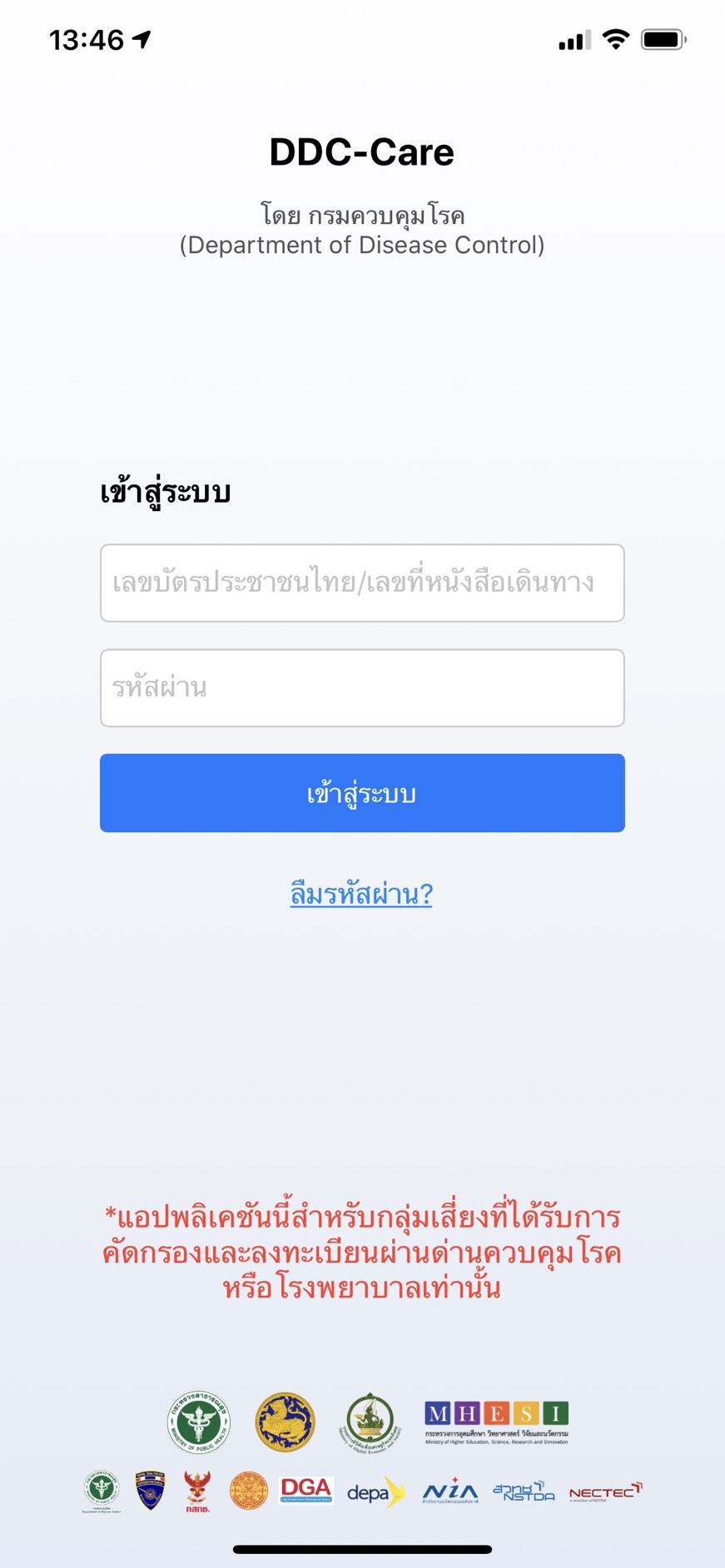Focus the Thai ID/passport number field
Screen dimensions: 725x1568
362,583
